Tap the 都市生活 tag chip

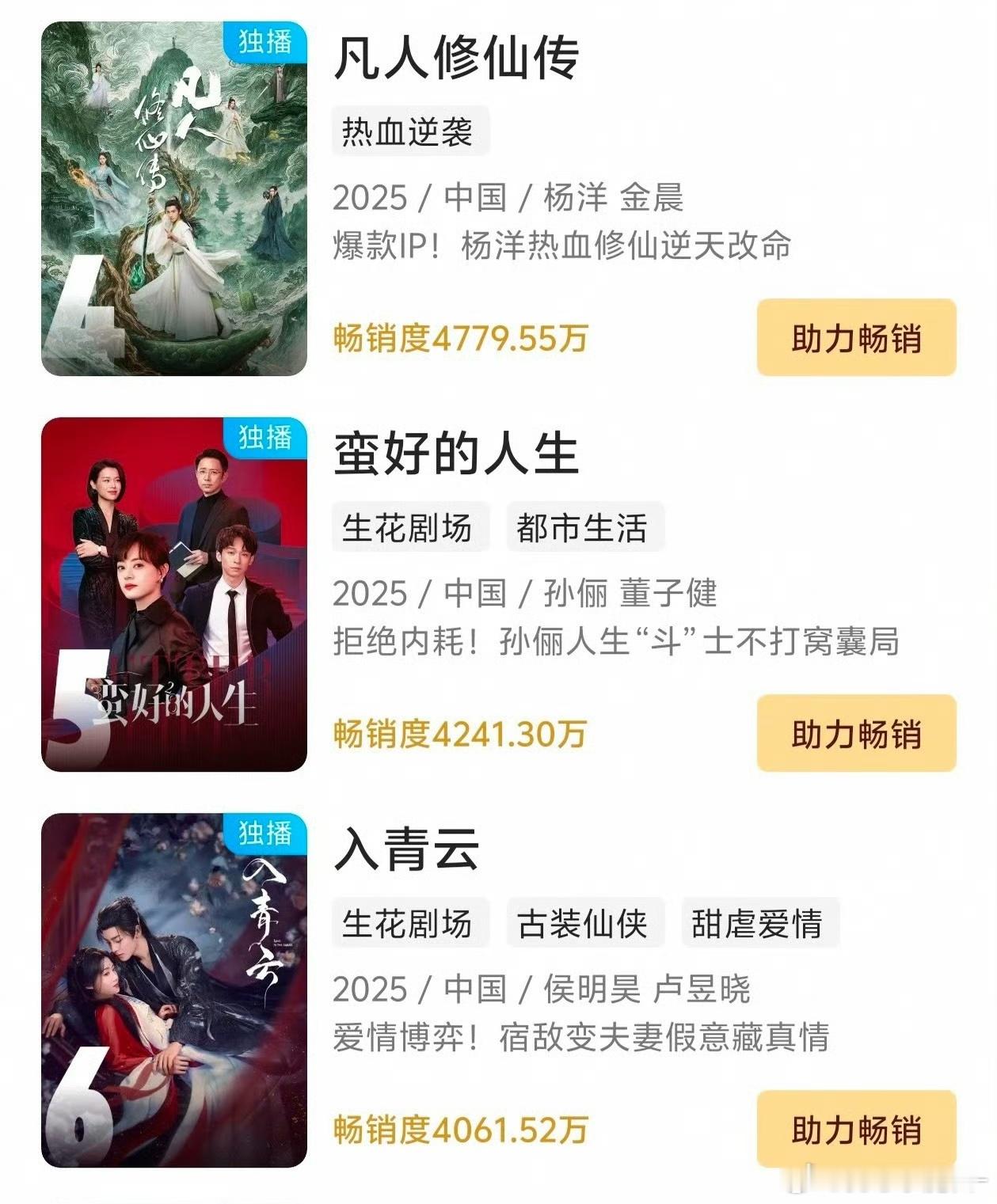coord(582,527)
